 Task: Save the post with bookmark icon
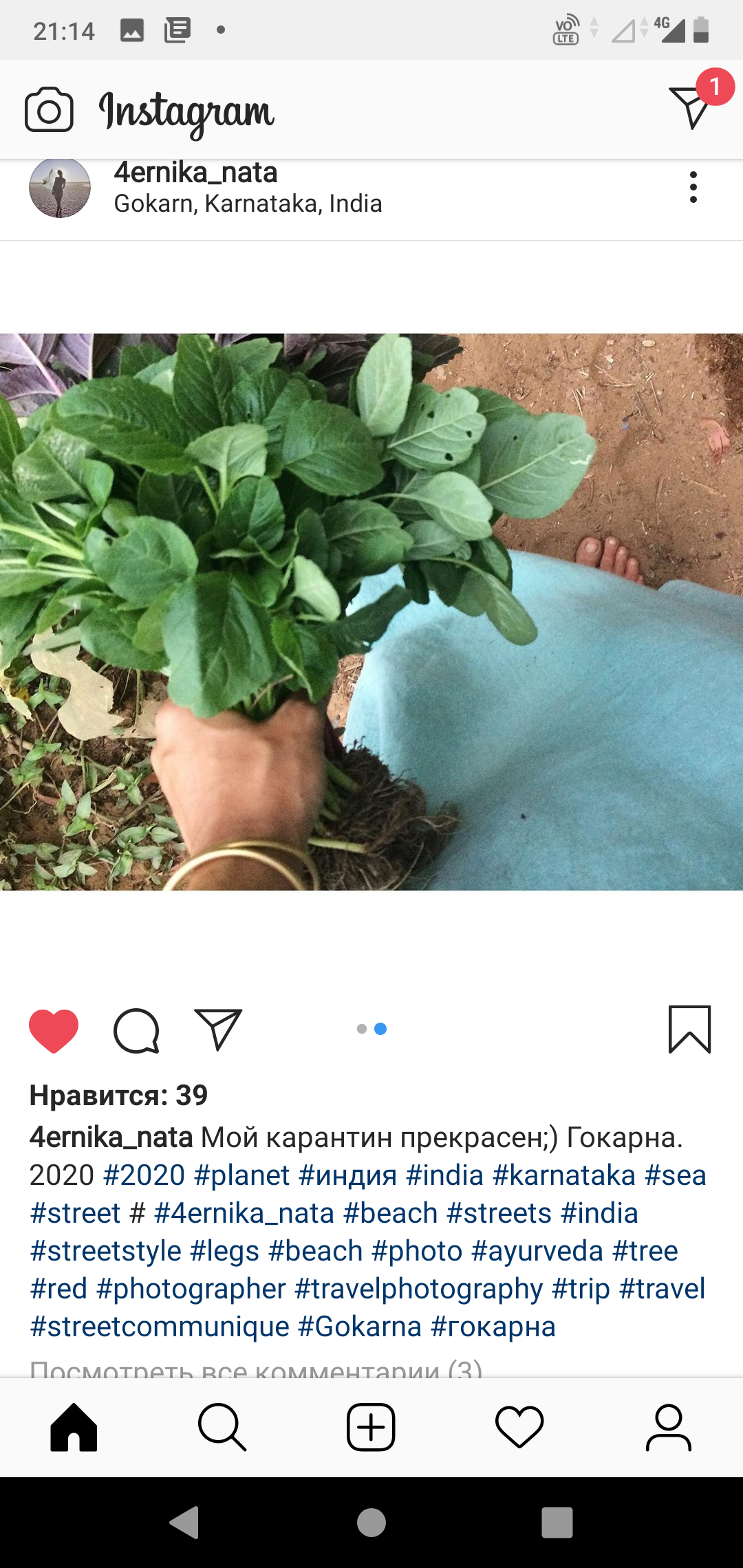[x=689, y=1030]
